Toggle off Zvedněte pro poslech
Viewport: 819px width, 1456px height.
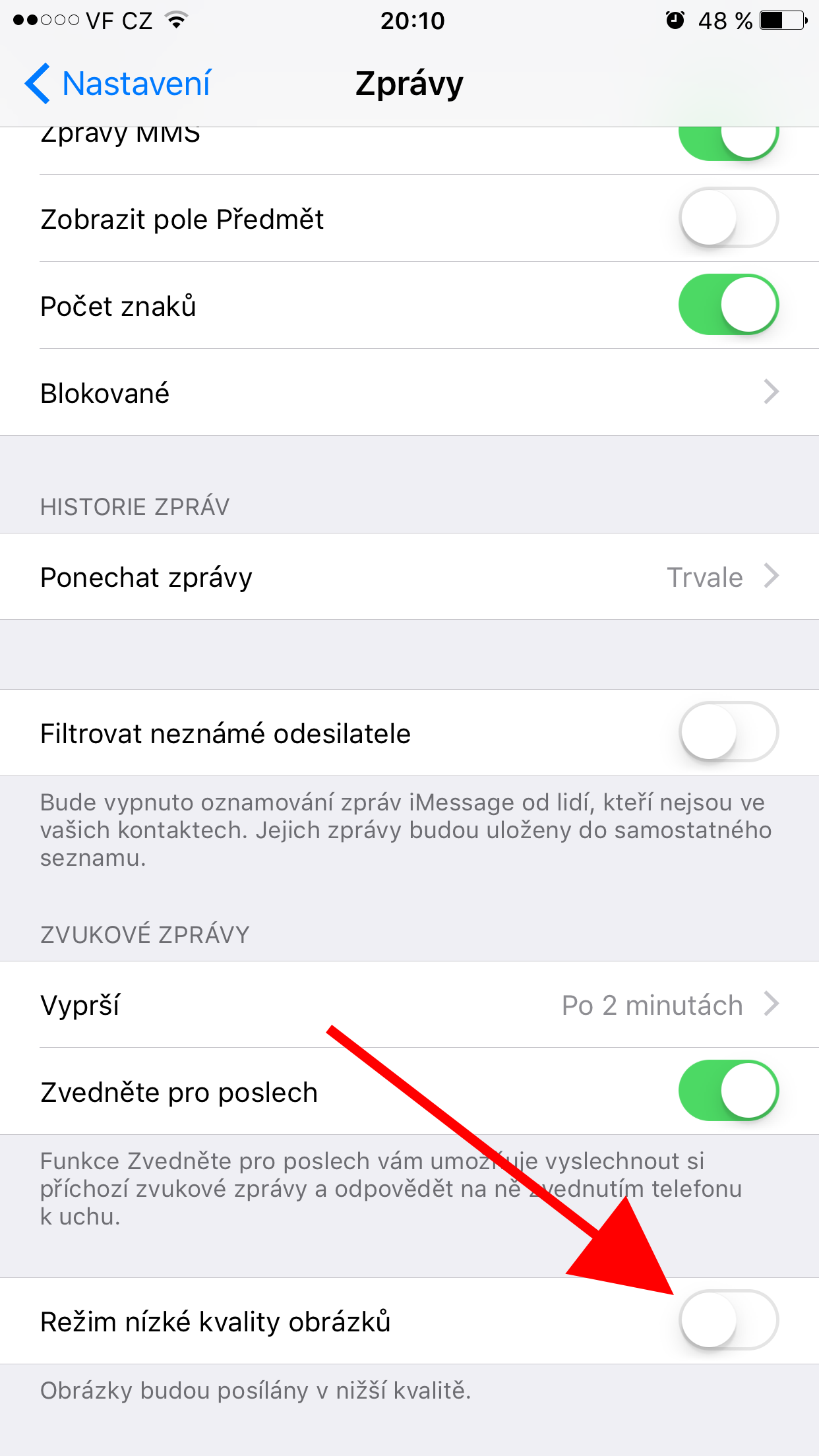(729, 1091)
